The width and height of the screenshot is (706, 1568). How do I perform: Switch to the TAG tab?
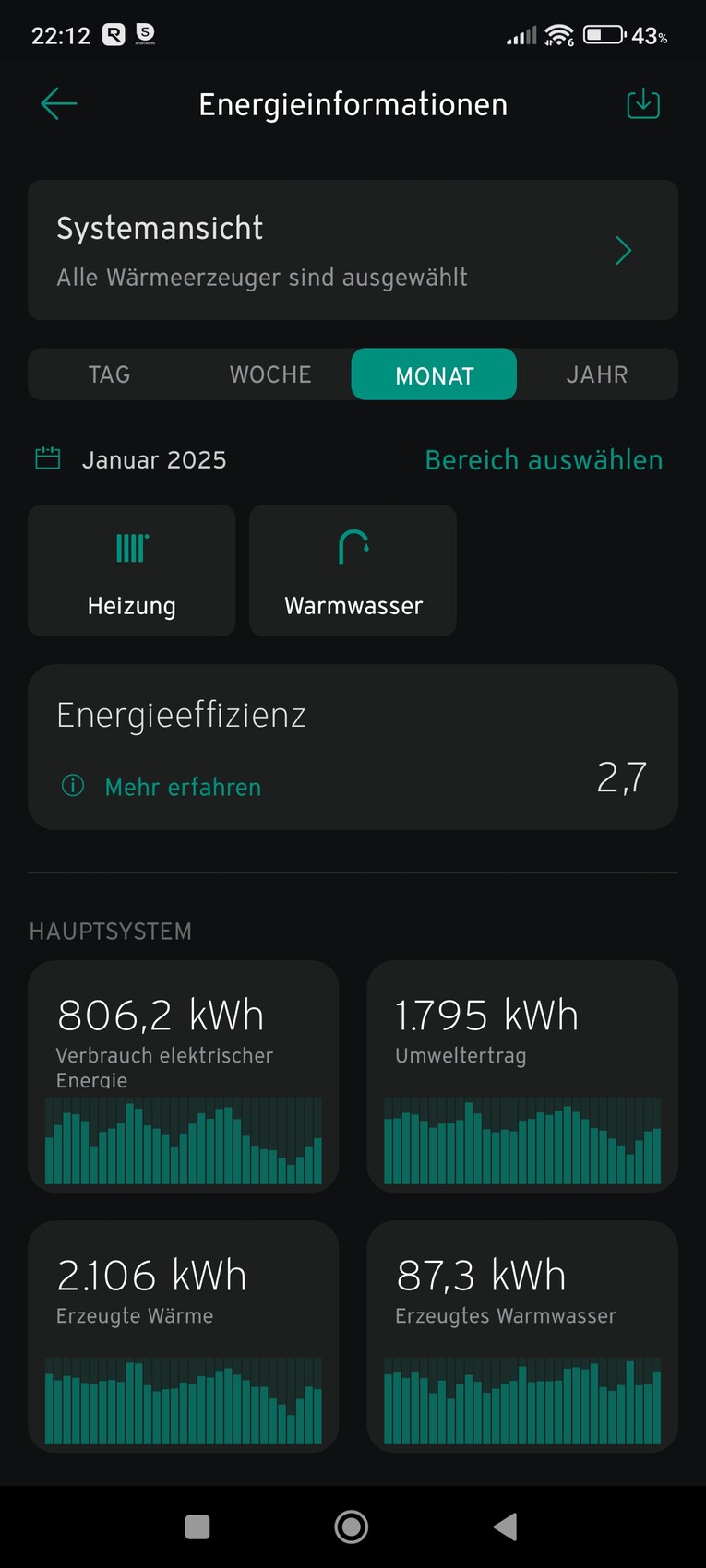[x=109, y=374]
